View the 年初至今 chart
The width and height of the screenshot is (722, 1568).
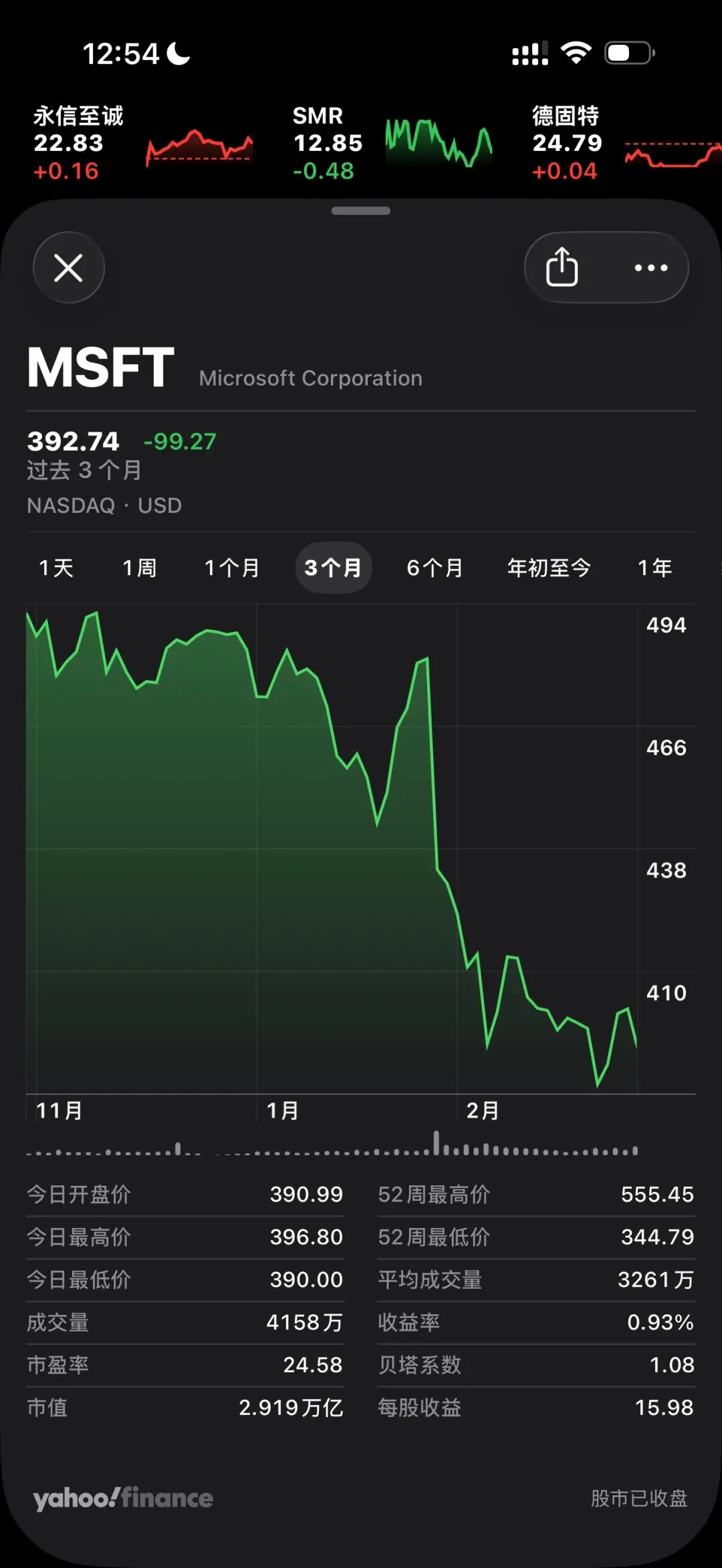[x=549, y=568]
